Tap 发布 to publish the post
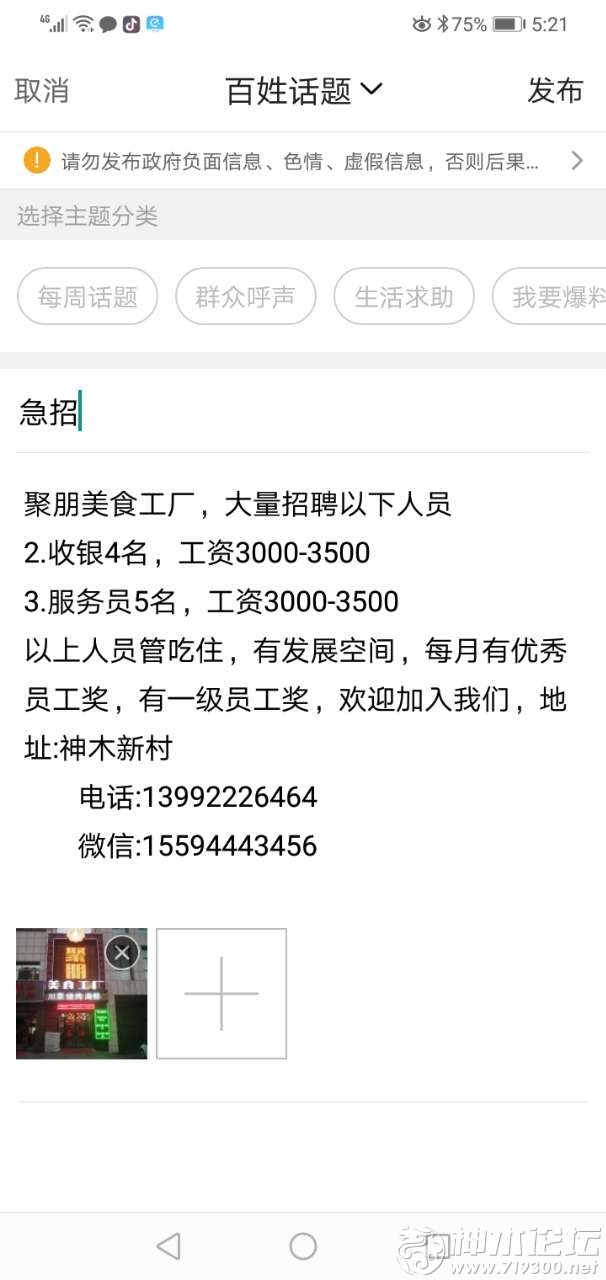Image resolution: width=606 pixels, height=1280 pixels. click(x=555, y=91)
